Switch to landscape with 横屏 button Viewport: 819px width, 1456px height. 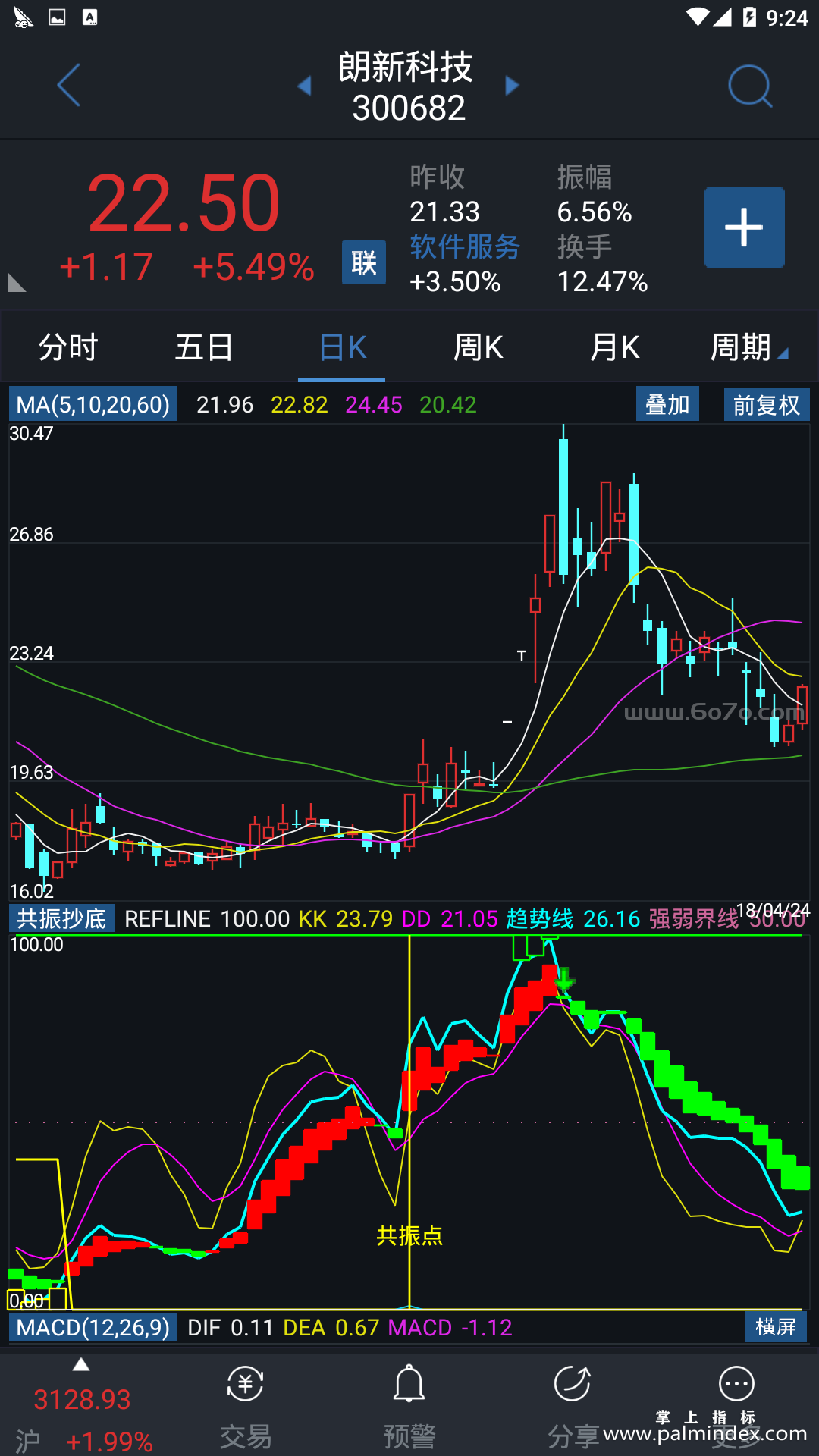[x=775, y=1326]
